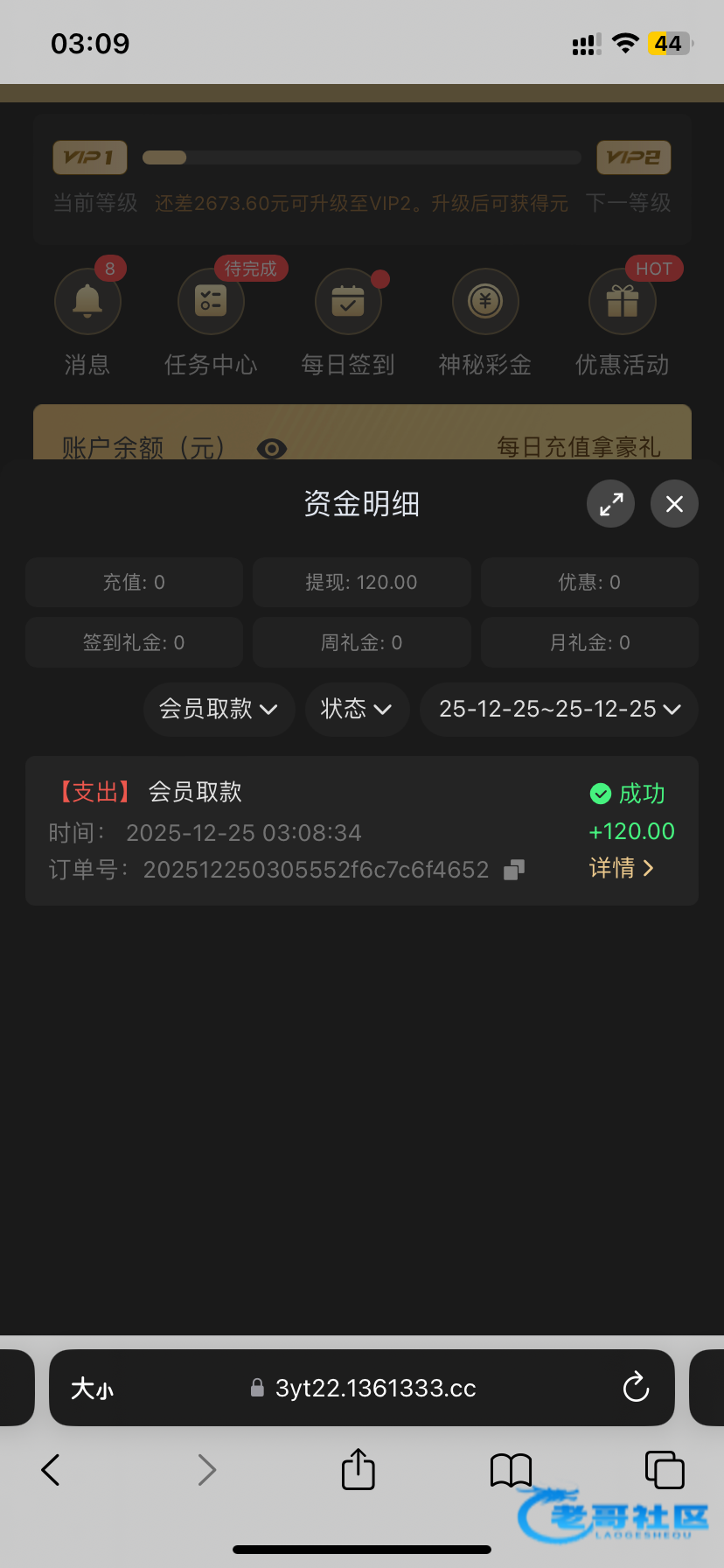
Task: Open browser bookmarks
Action: pos(511,1470)
